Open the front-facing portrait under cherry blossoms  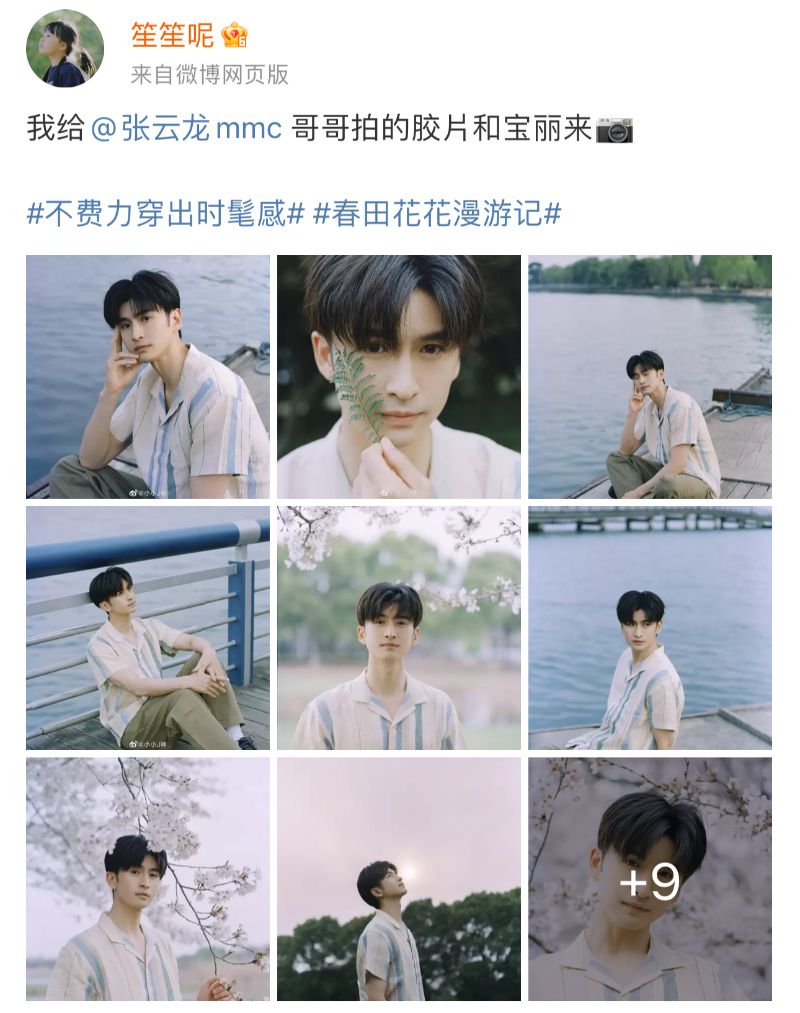pos(399,628)
